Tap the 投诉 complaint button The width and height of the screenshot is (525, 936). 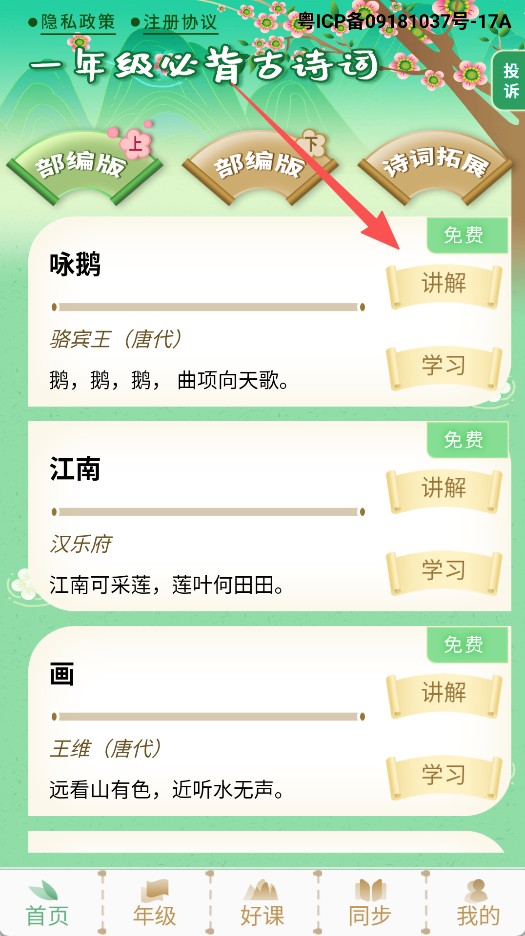coord(509,81)
